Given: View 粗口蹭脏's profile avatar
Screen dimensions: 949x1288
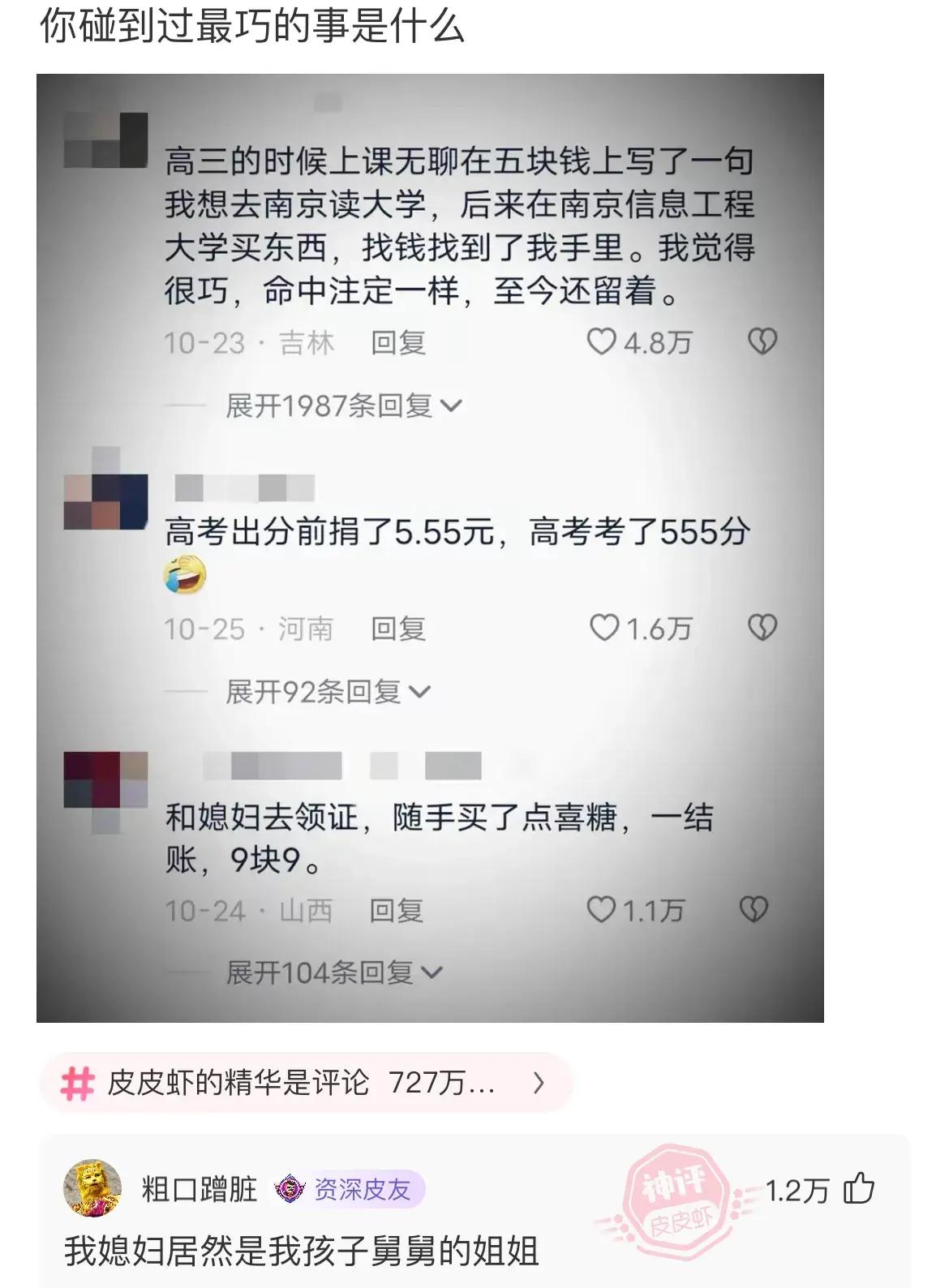Looking at the screenshot, I should (x=92, y=1188).
